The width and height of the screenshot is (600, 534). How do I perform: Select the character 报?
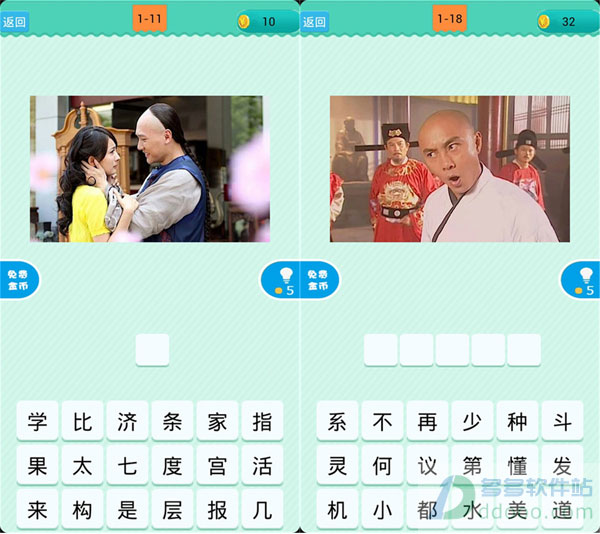[x=217, y=510]
